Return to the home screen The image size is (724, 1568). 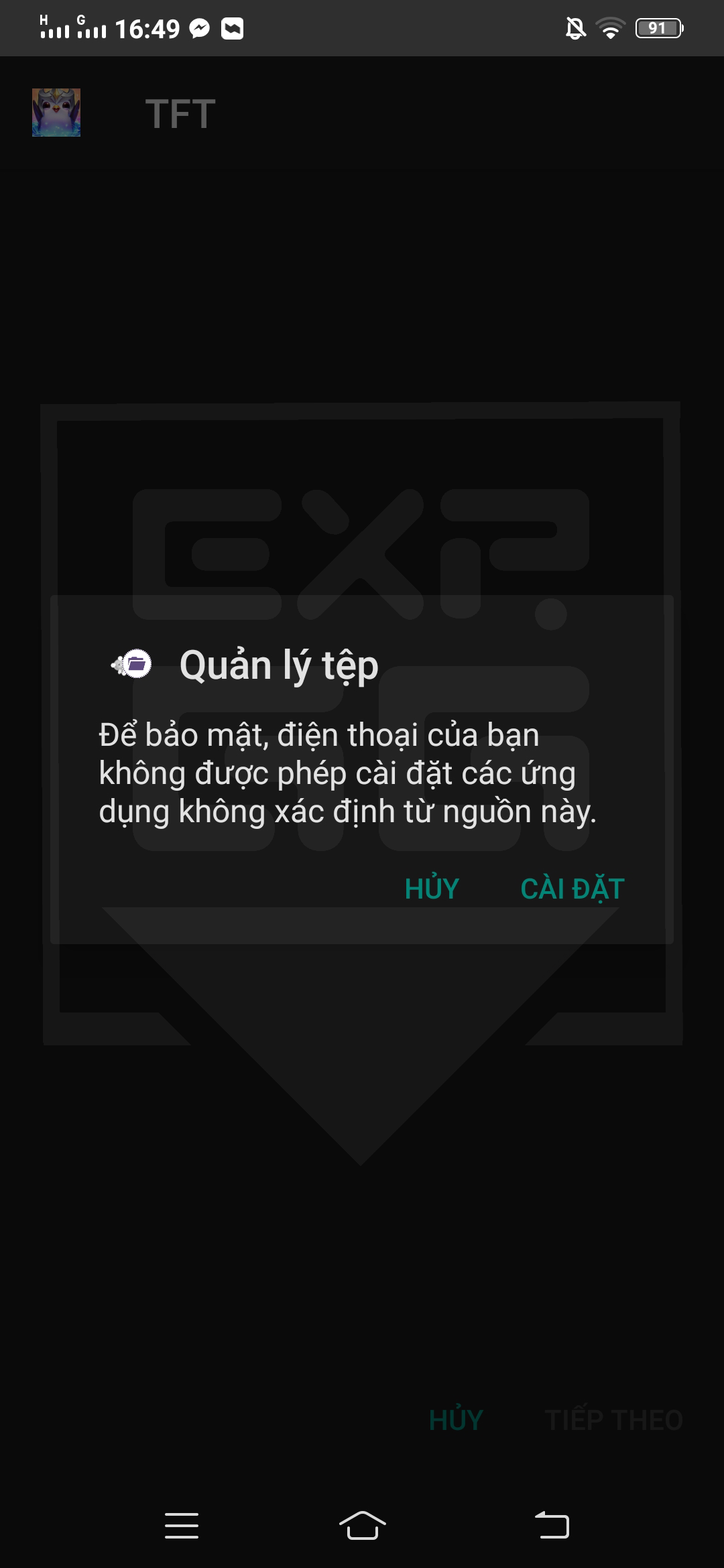362,1525
